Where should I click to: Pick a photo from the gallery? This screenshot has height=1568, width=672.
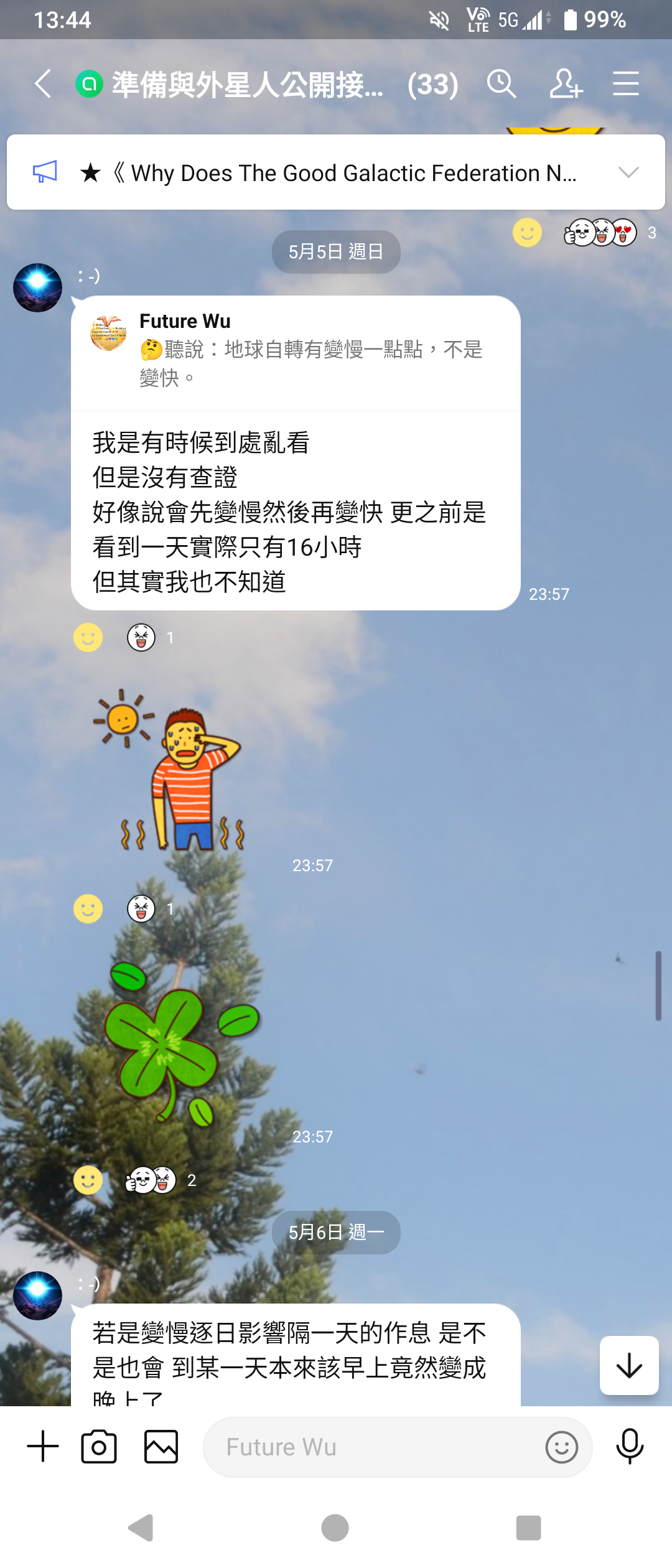pyautogui.click(x=161, y=1446)
